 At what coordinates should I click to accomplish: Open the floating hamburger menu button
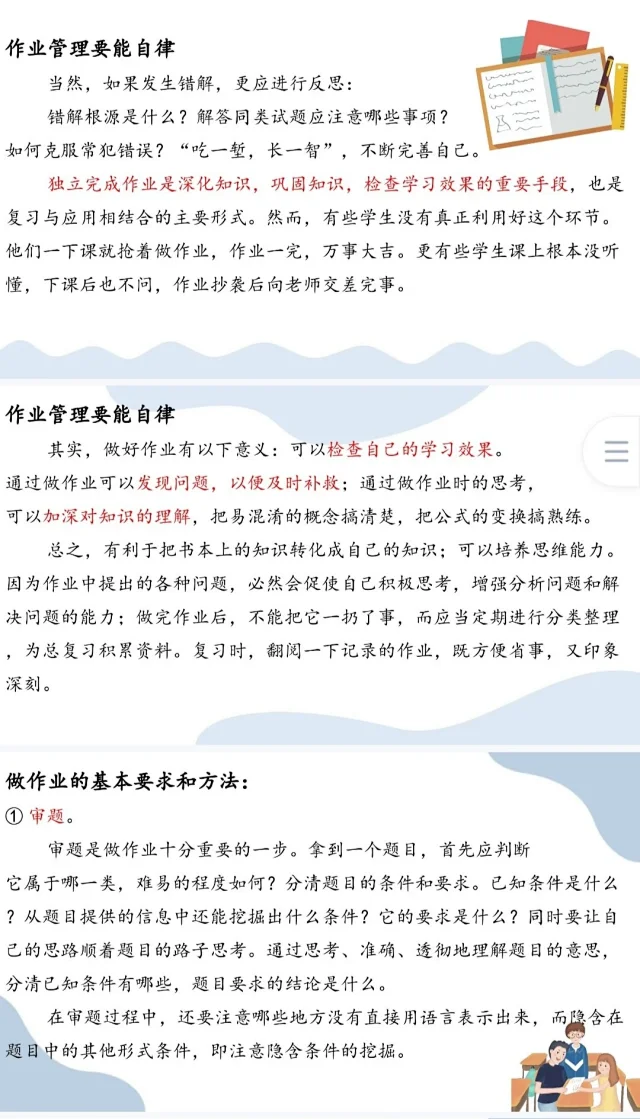pyautogui.click(x=616, y=451)
